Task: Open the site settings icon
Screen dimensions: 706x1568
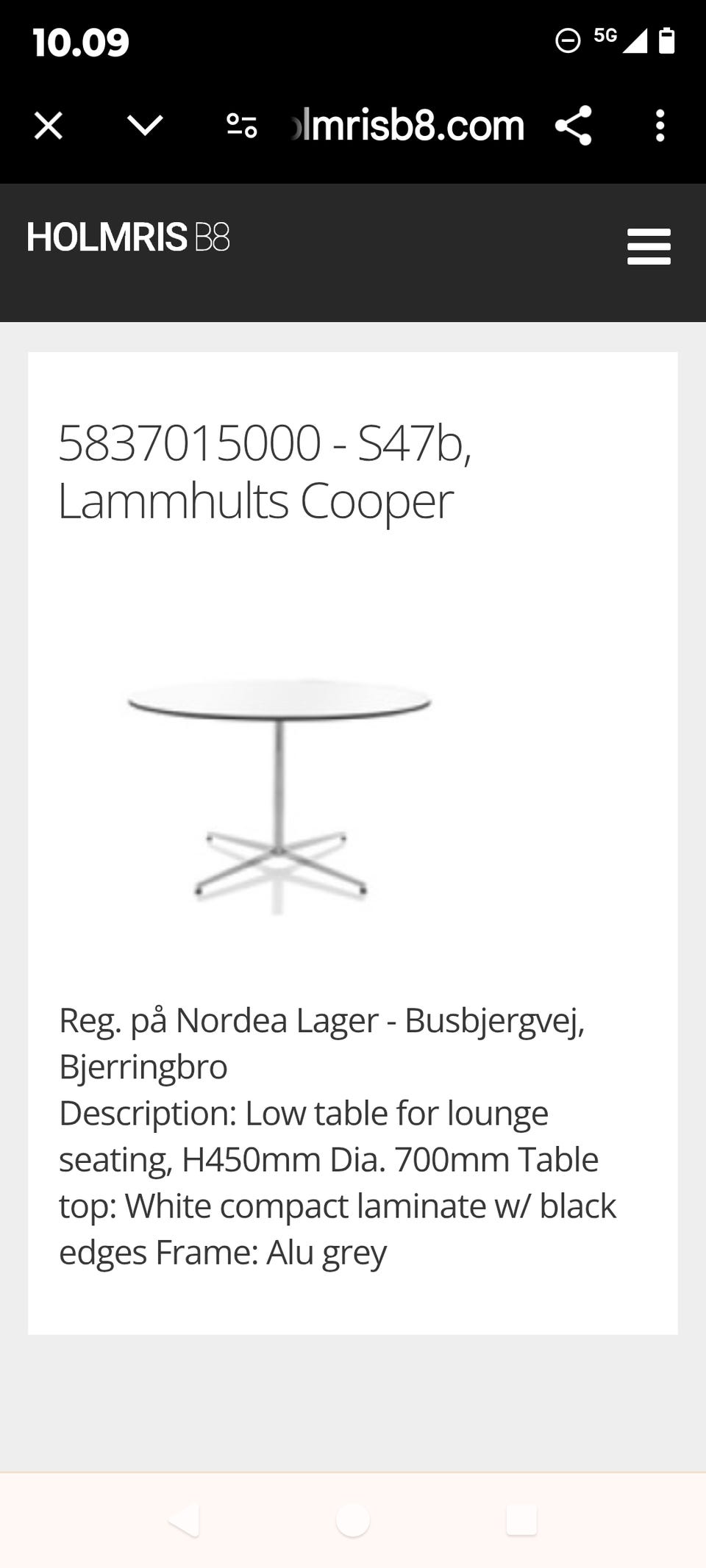Action: click(x=242, y=126)
